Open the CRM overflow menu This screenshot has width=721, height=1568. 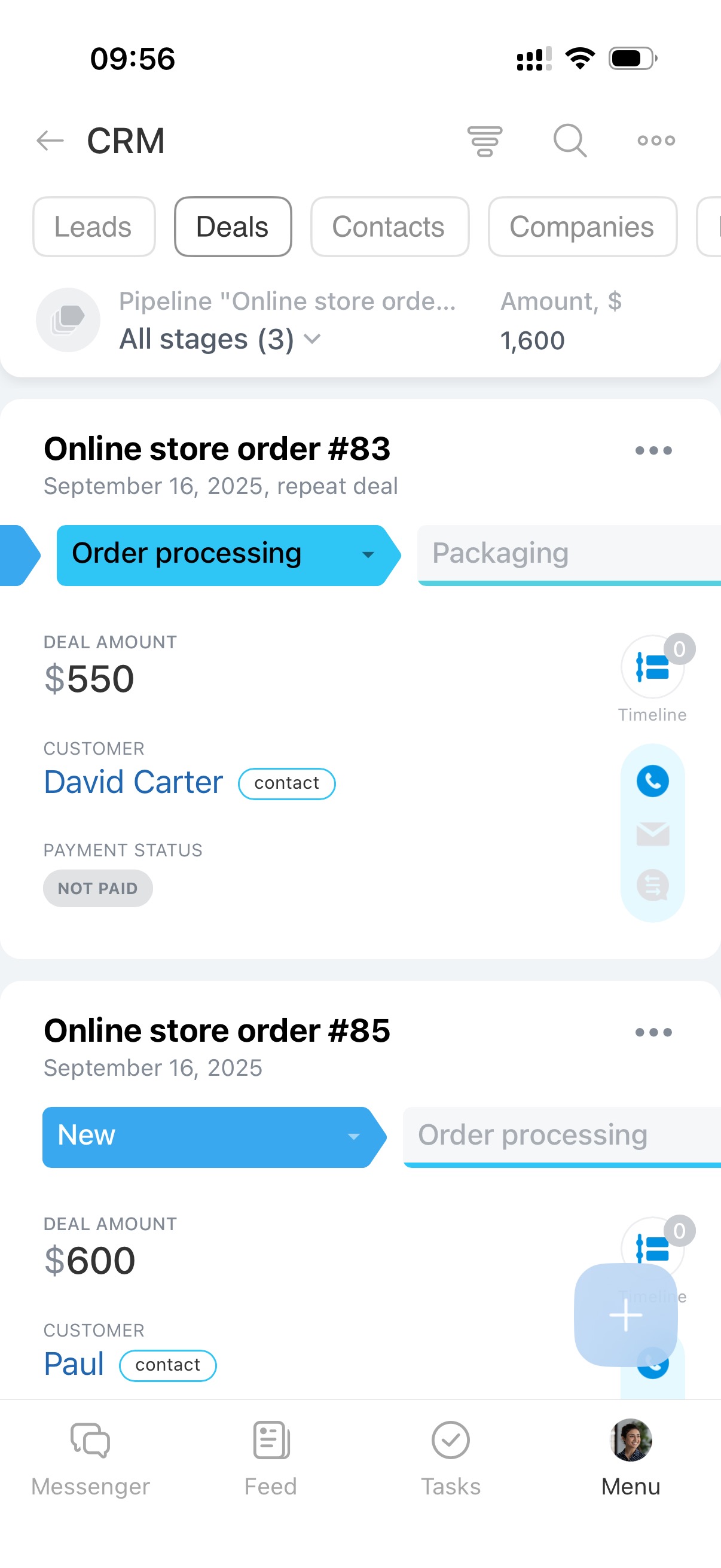(x=655, y=141)
